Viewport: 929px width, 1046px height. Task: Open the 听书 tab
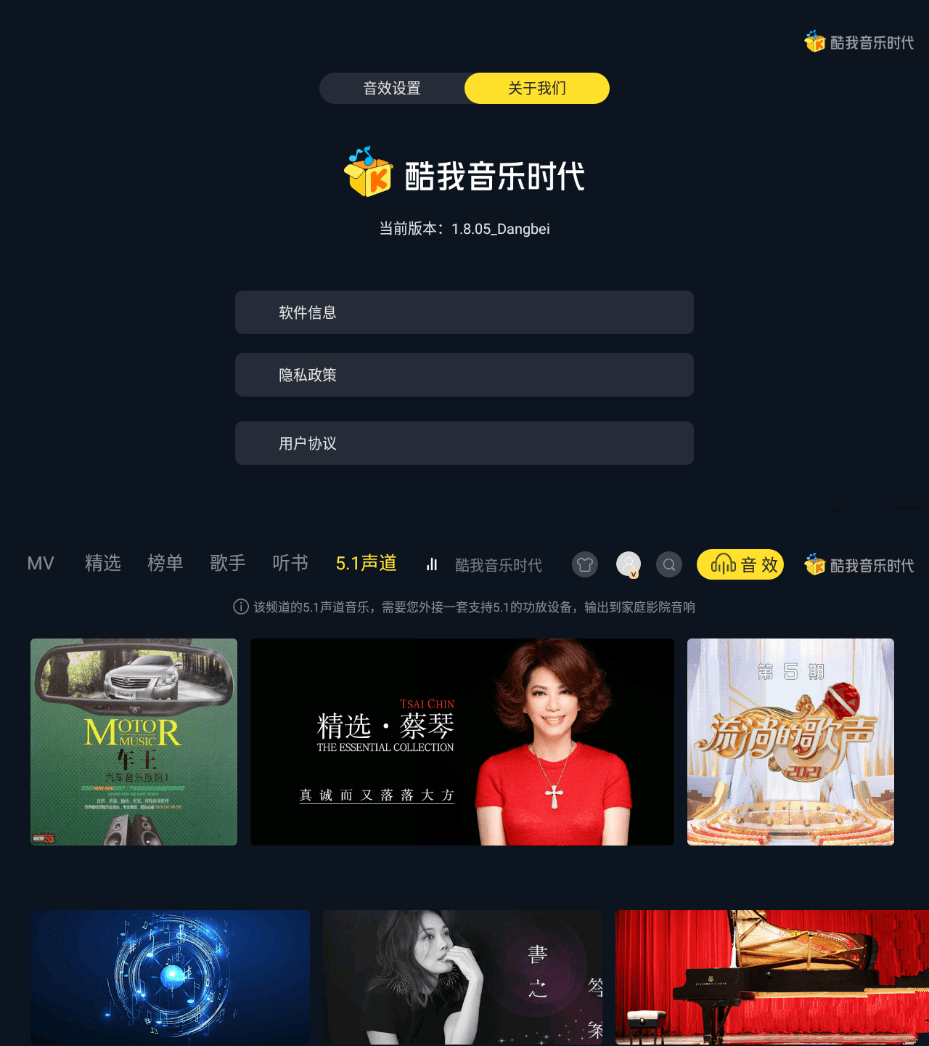pyautogui.click(x=290, y=564)
